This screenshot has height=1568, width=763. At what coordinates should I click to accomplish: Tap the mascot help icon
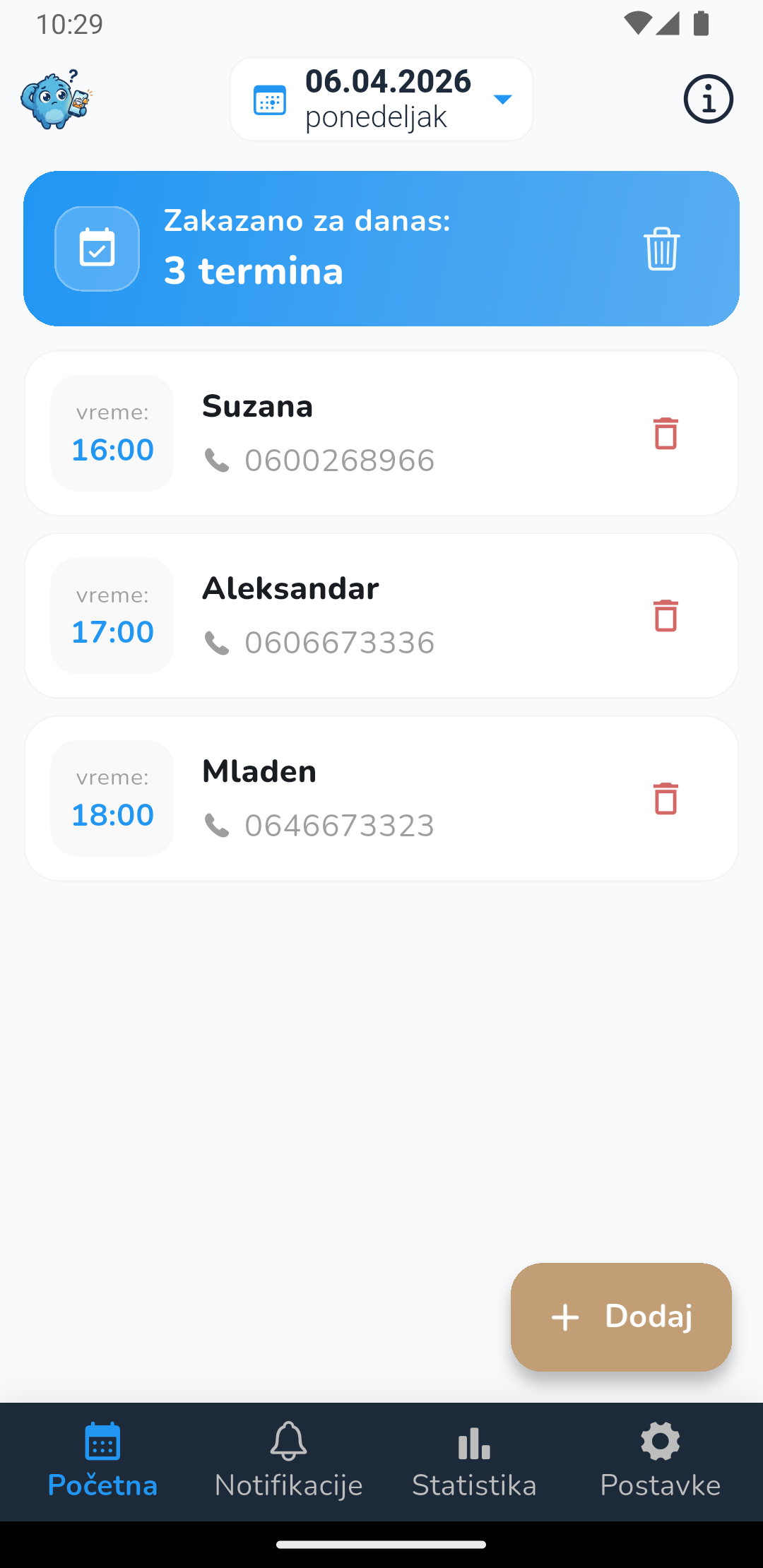click(x=57, y=100)
